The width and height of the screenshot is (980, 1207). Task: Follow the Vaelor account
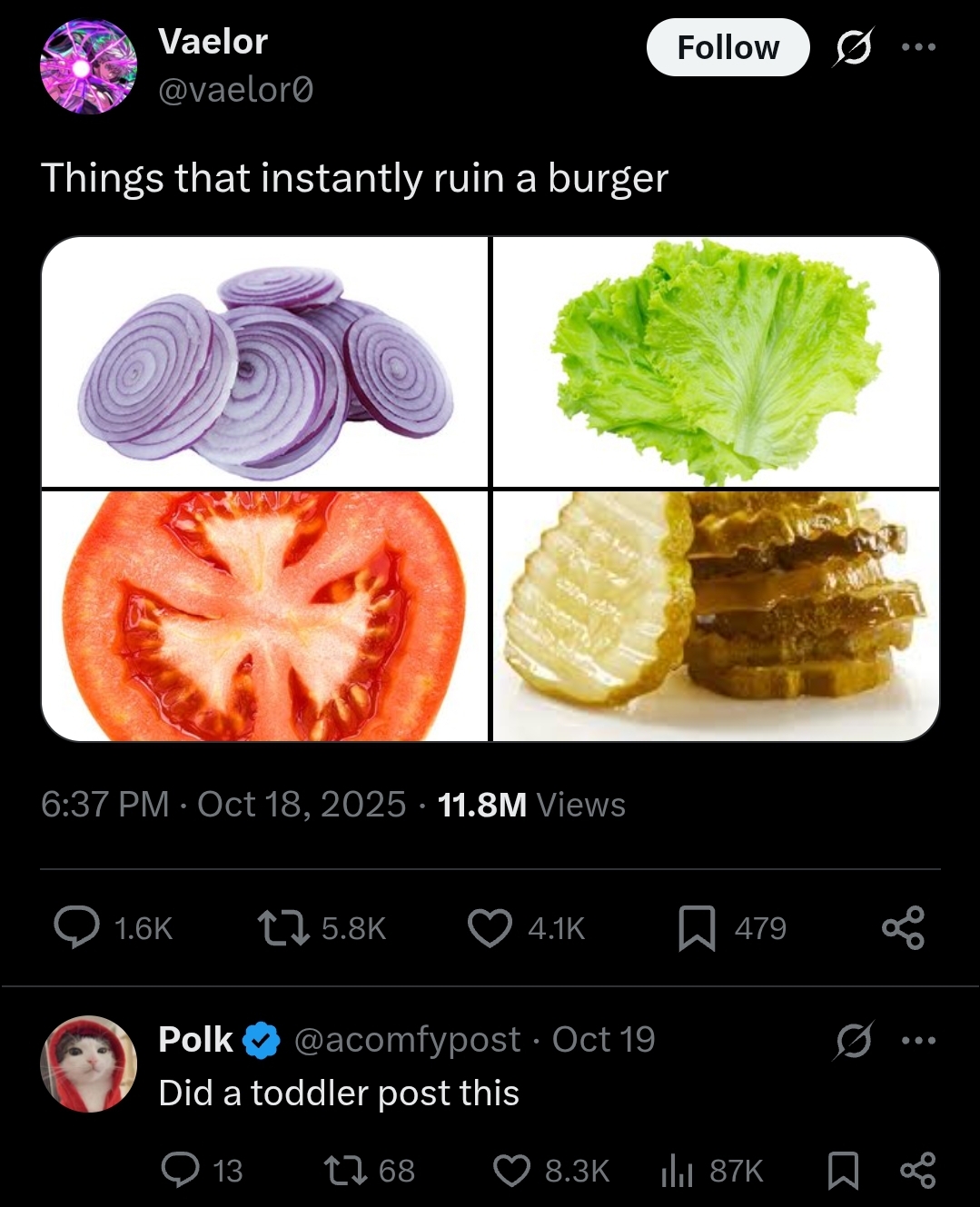[728, 47]
